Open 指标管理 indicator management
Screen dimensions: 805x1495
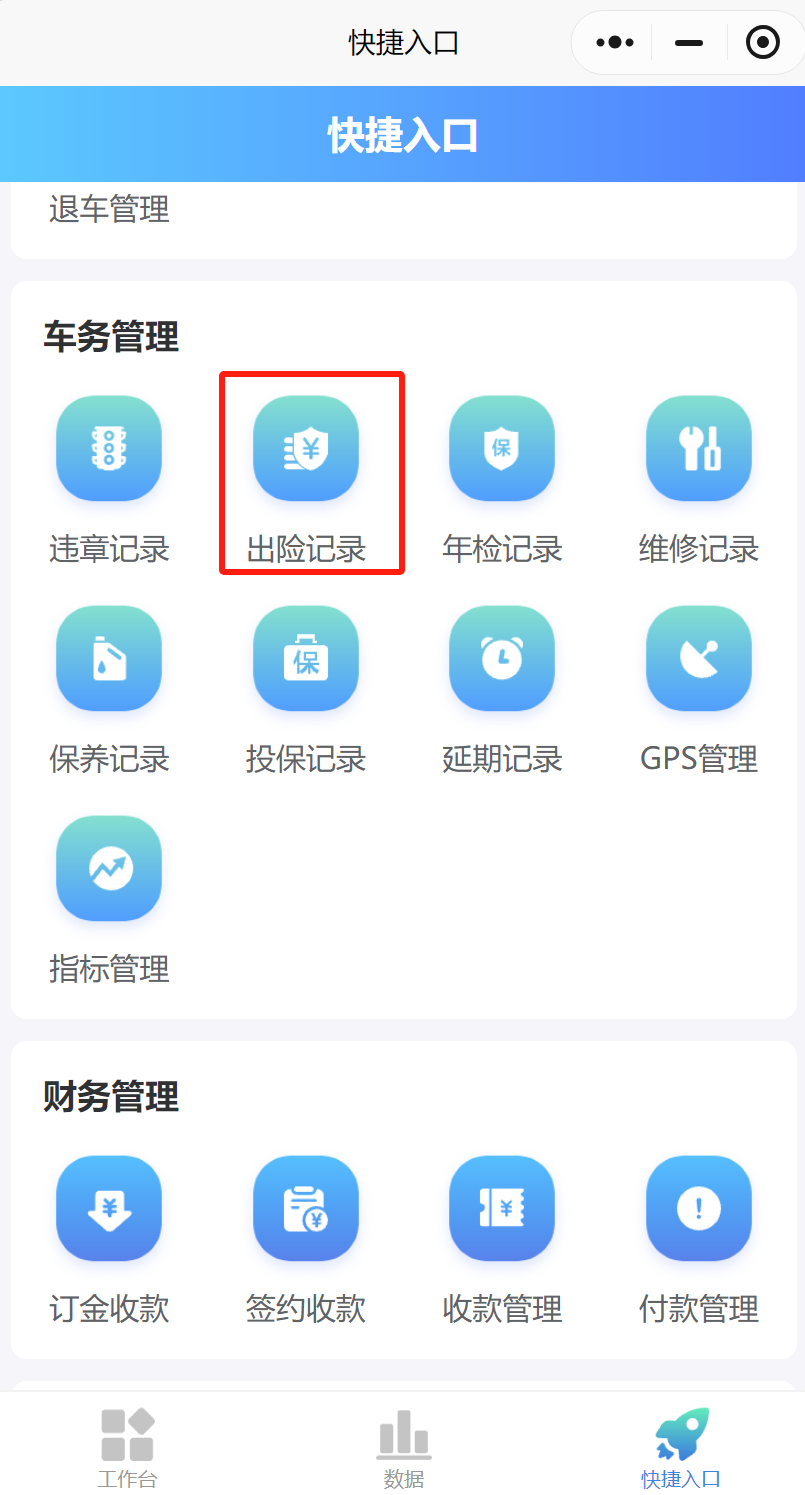pyautogui.click(x=109, y=870)
